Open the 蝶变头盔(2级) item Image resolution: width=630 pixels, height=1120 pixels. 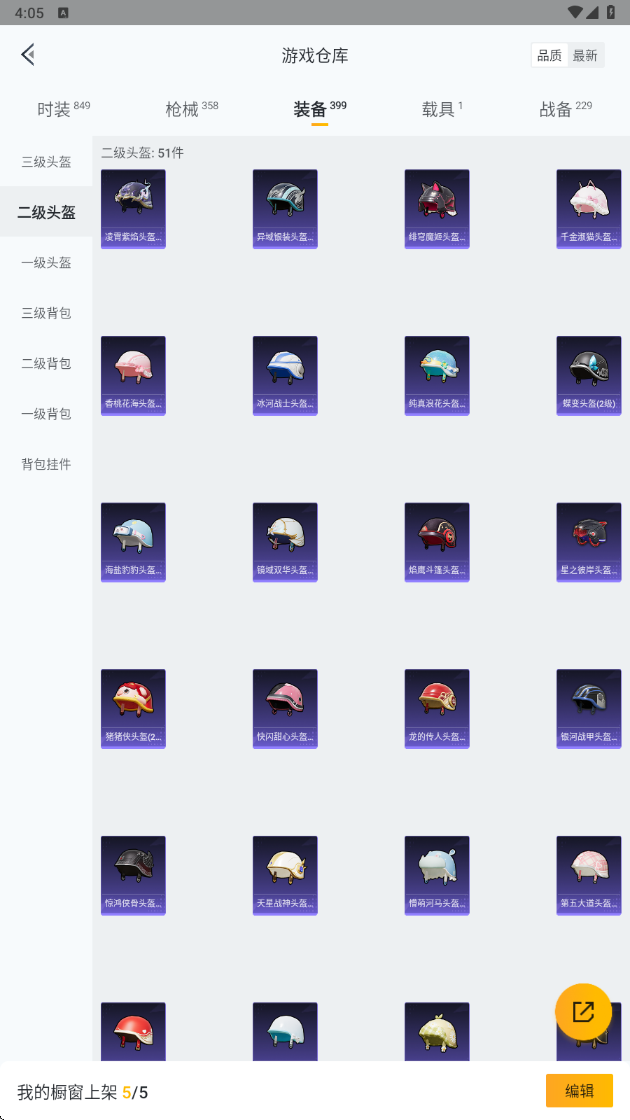(x=589, y=376)
